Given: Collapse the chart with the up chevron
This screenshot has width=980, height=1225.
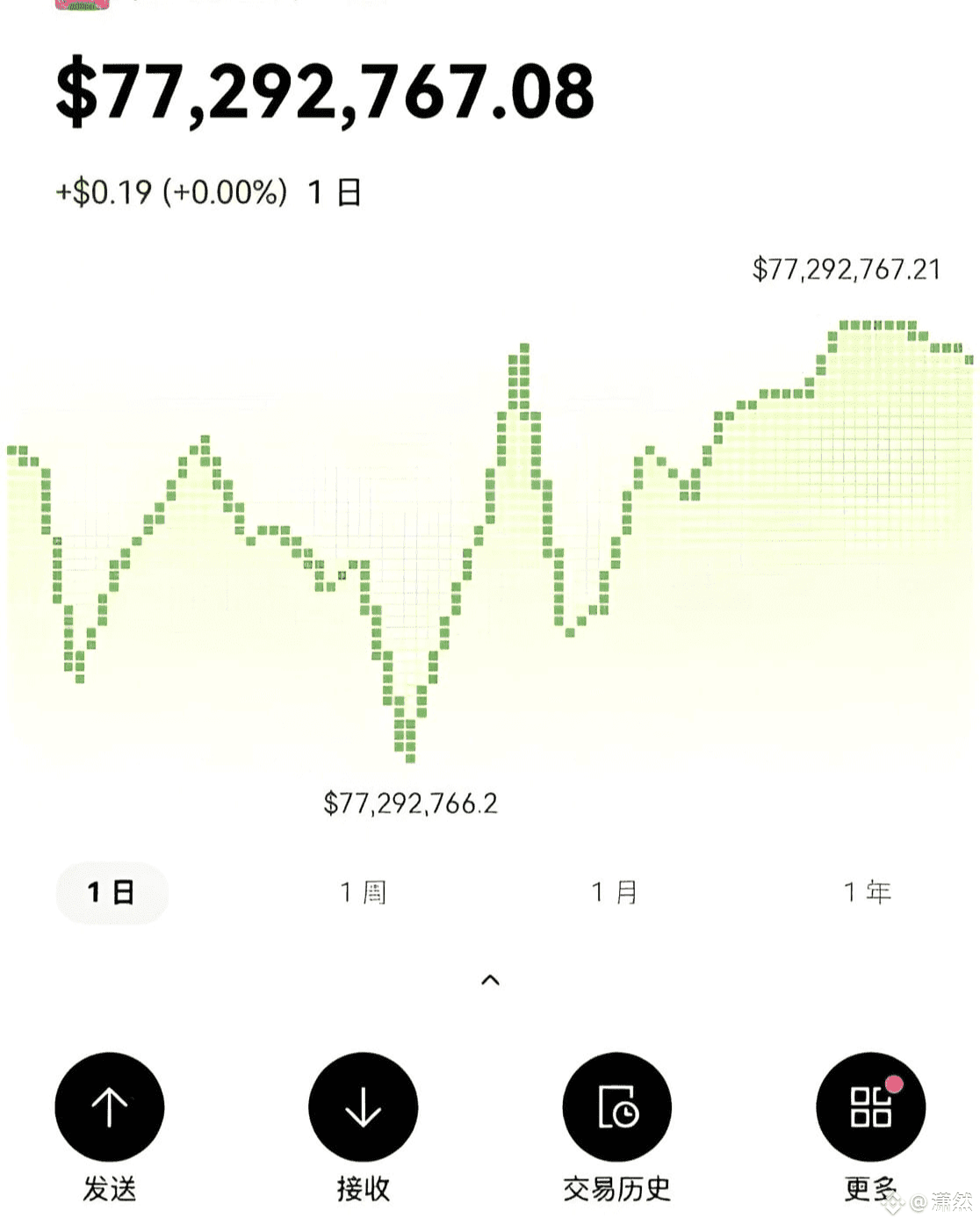Looking at the screenshot, I should pyautogui.click(x=490, y=980).
